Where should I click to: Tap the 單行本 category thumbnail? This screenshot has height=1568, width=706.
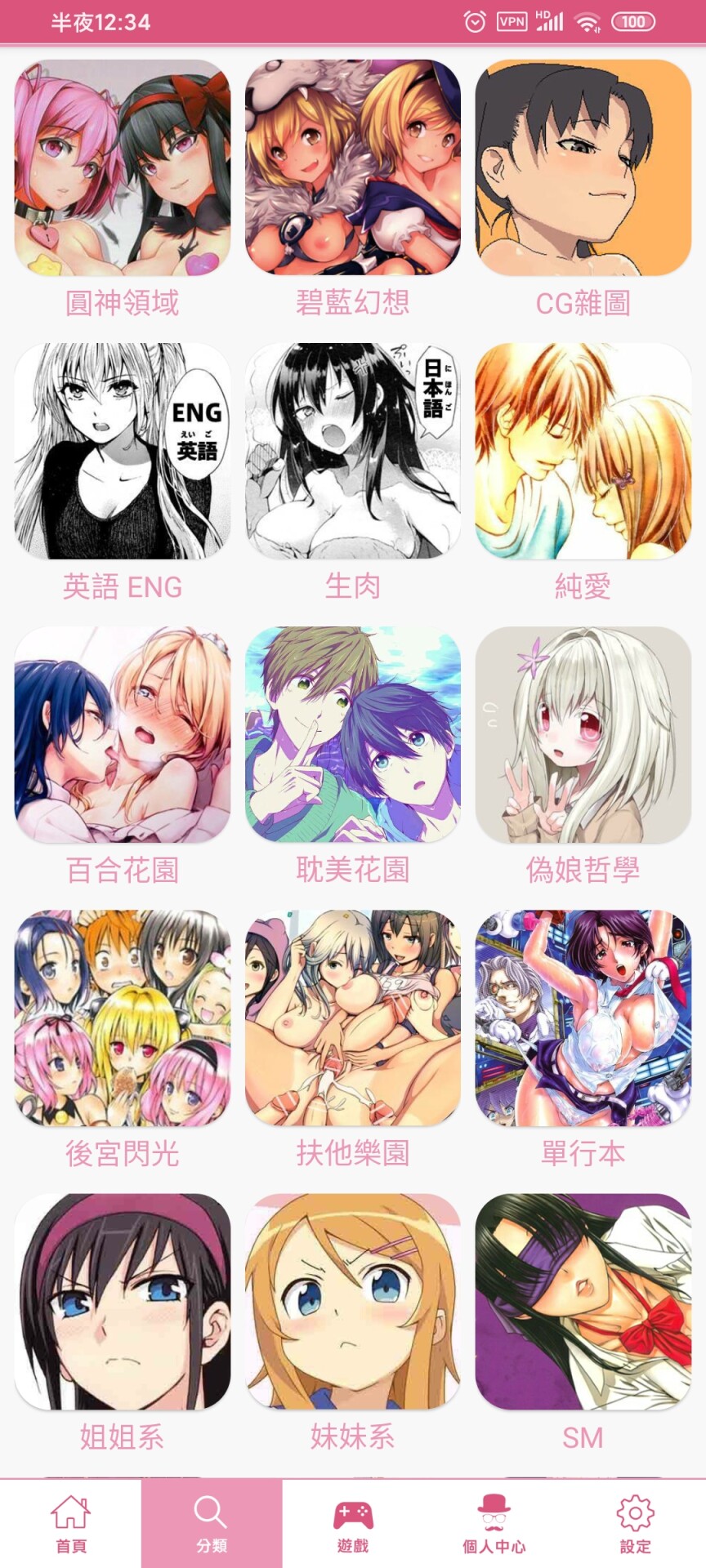[x=585, y=1017]
